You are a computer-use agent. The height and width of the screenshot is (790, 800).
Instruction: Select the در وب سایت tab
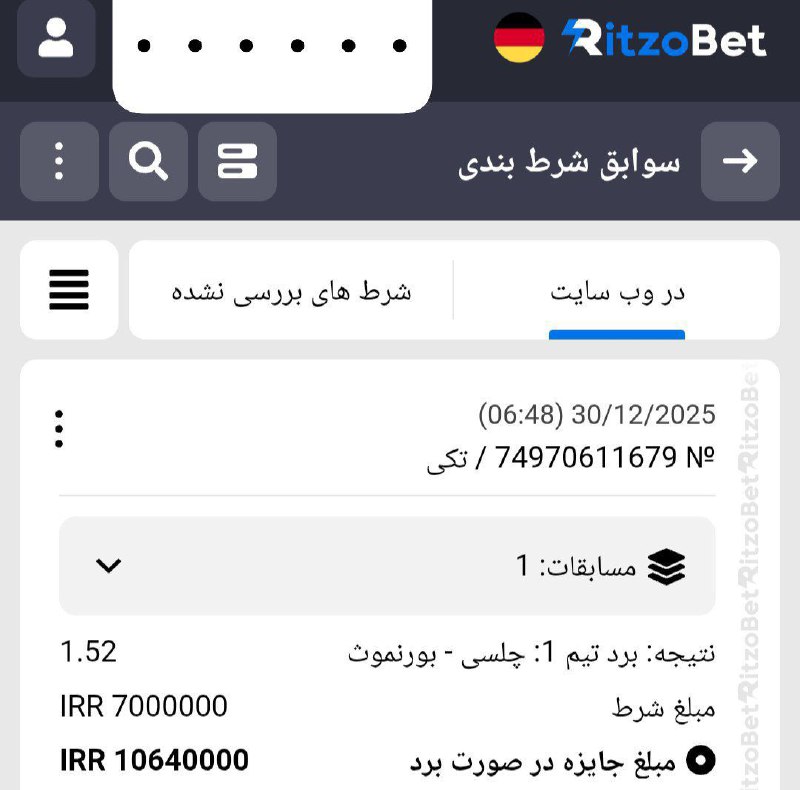coord(617,292)
